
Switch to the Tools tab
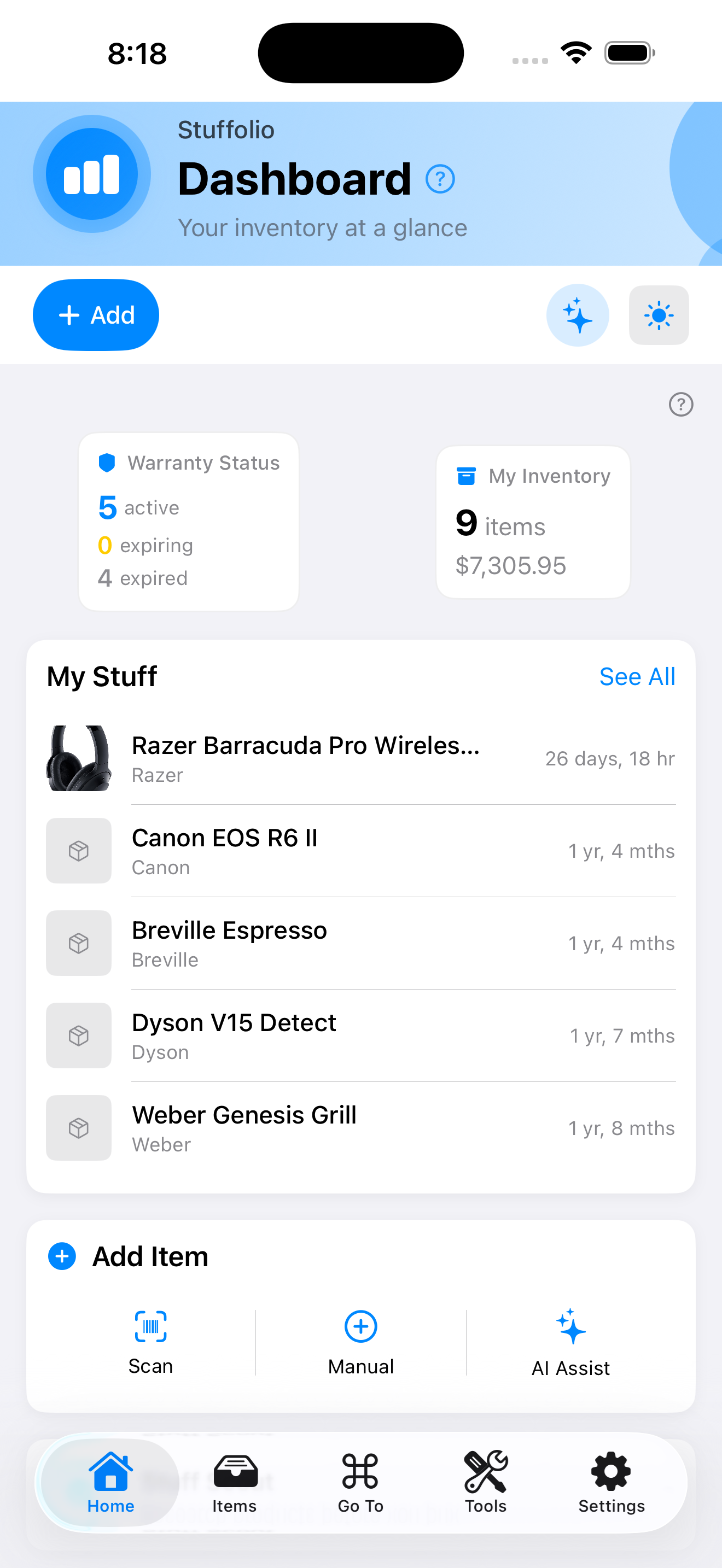point(485,1482)
